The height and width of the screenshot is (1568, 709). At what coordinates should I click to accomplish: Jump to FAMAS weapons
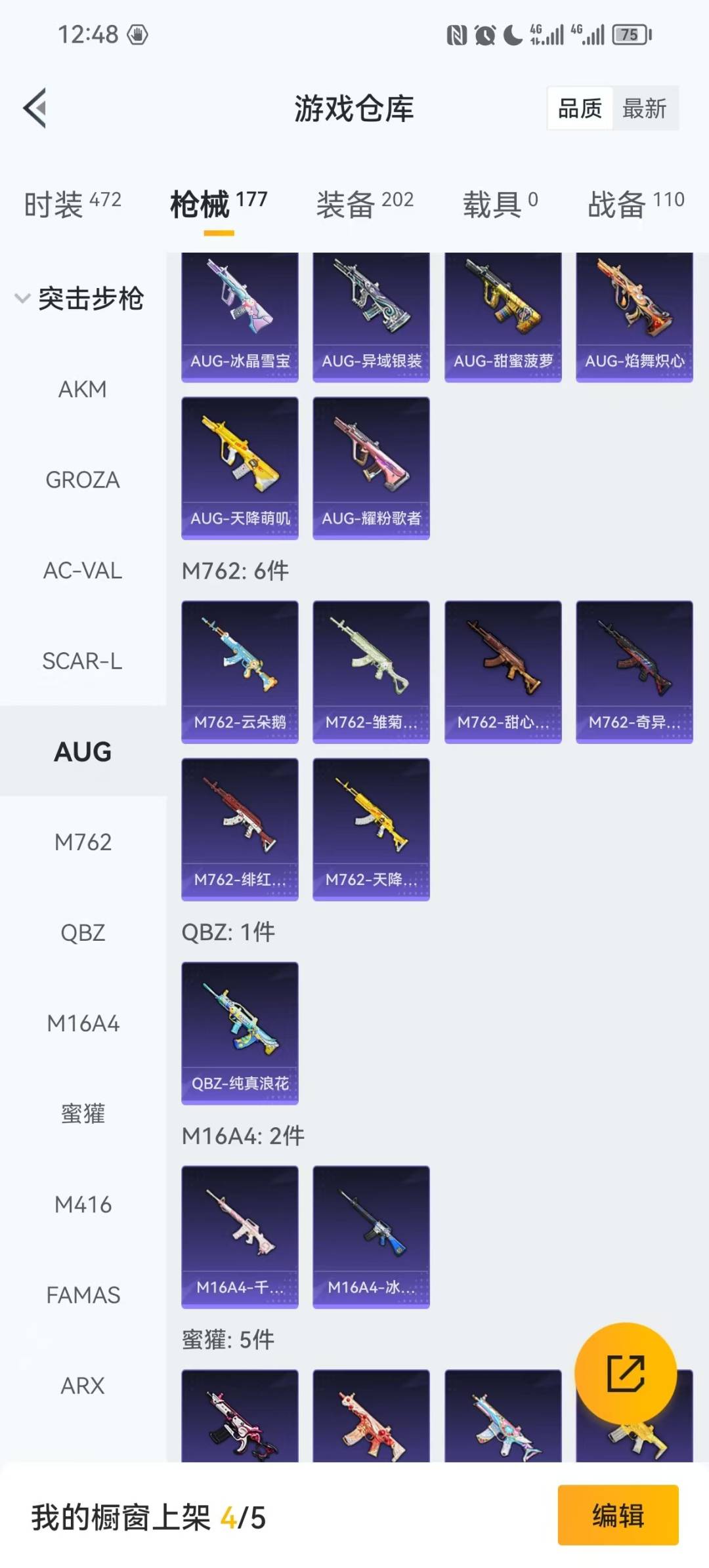tap(83, 1295)
